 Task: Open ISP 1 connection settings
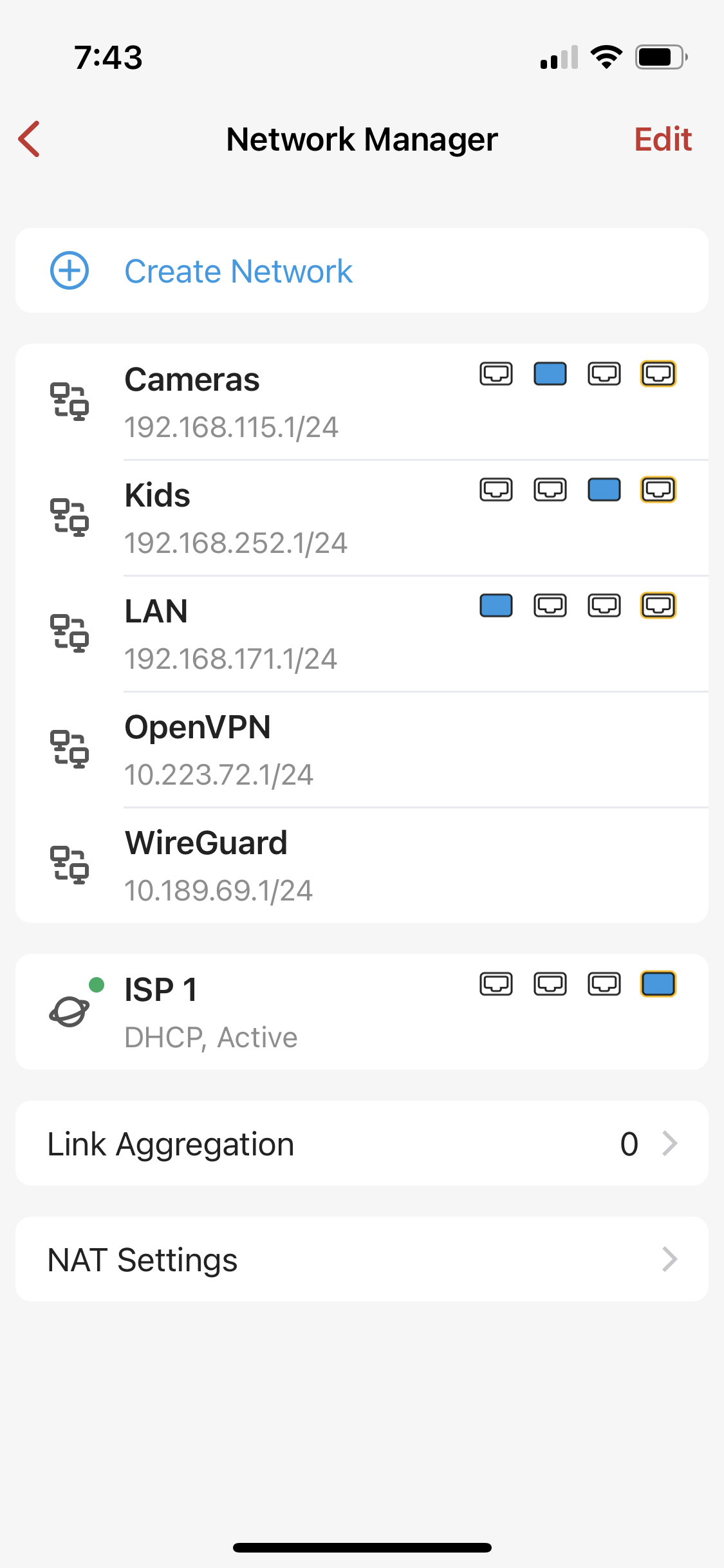362,1012
